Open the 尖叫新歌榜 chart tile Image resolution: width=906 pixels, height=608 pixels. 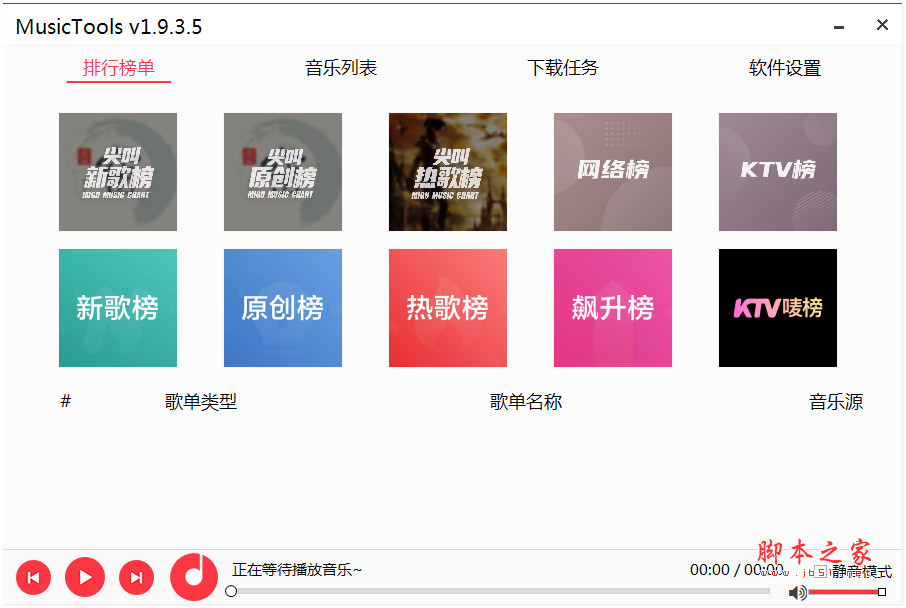click(118, 172)
